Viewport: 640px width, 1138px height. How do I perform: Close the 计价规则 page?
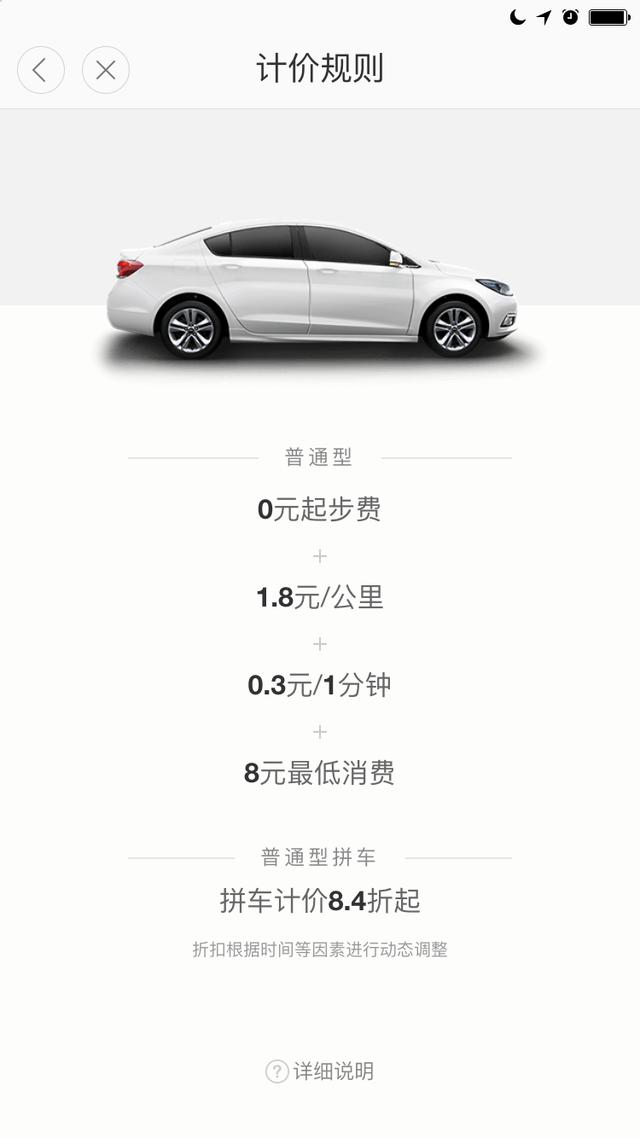(106, 70)
